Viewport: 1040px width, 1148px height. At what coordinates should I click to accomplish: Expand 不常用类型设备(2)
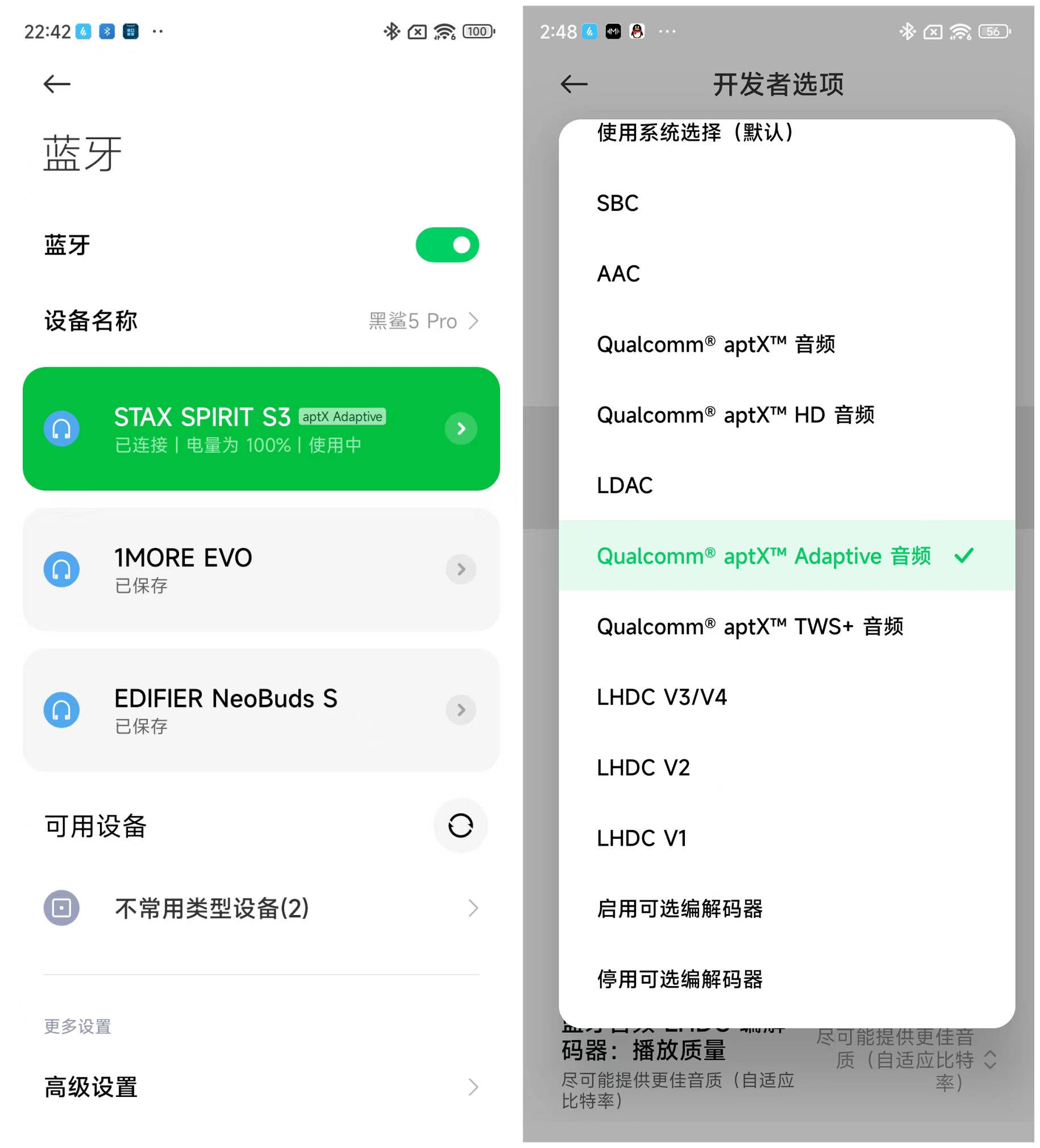[261, 908]
